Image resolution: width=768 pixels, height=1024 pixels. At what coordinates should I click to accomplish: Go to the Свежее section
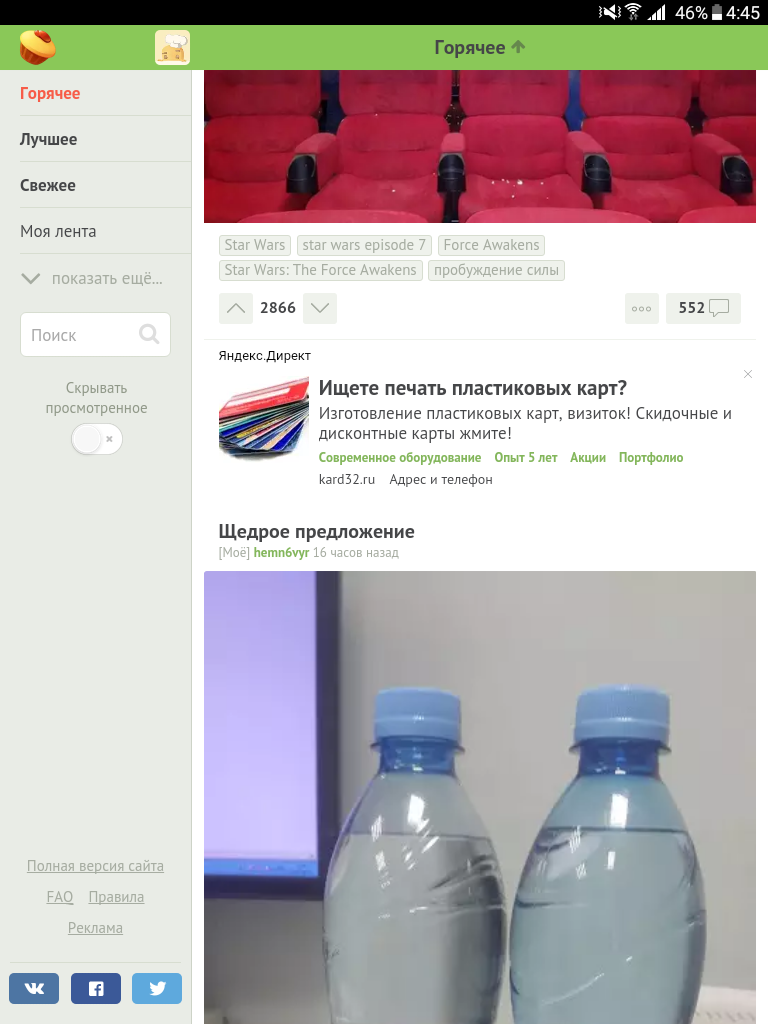(48, 186)
